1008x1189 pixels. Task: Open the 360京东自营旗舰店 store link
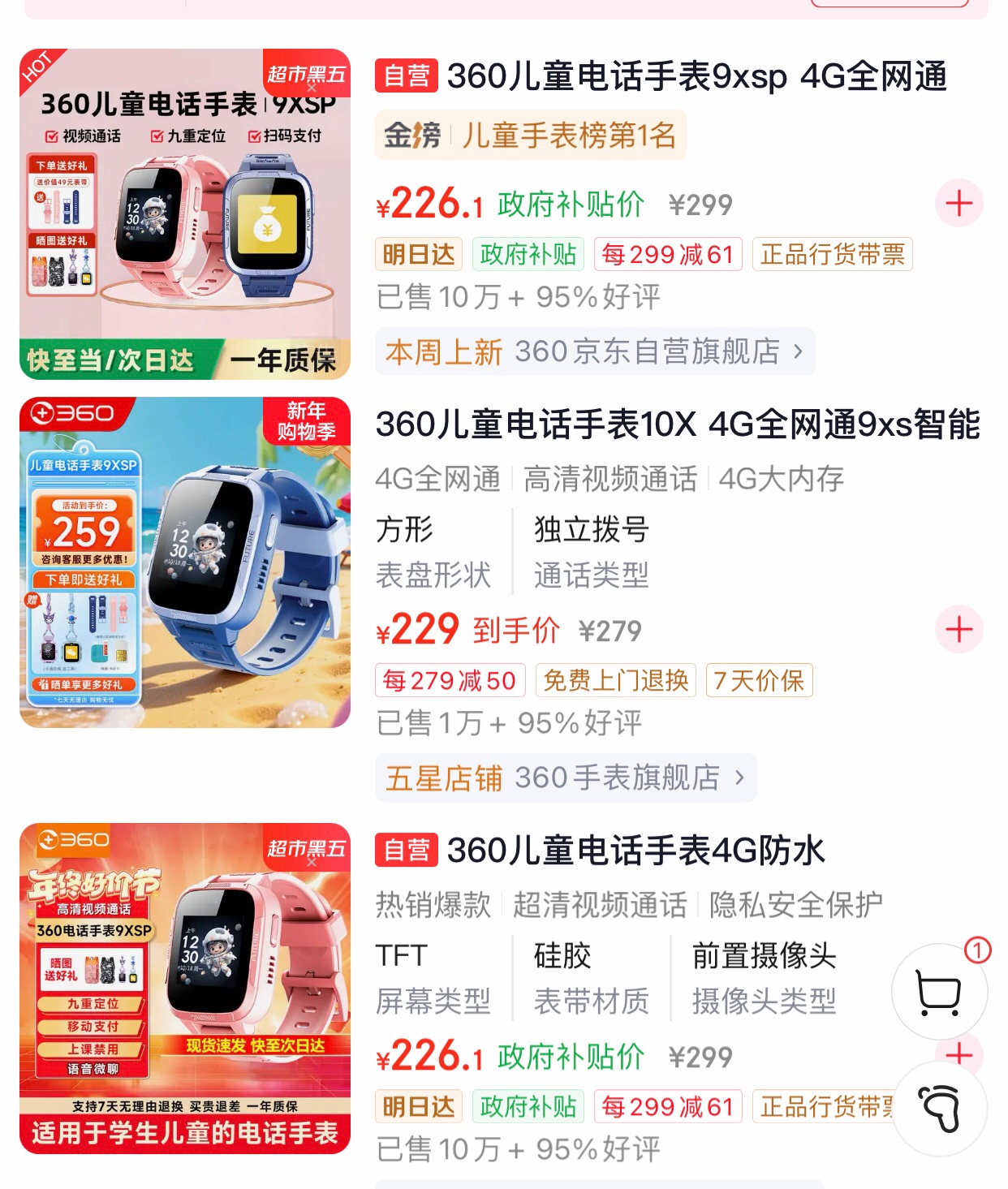coord(595,352)
